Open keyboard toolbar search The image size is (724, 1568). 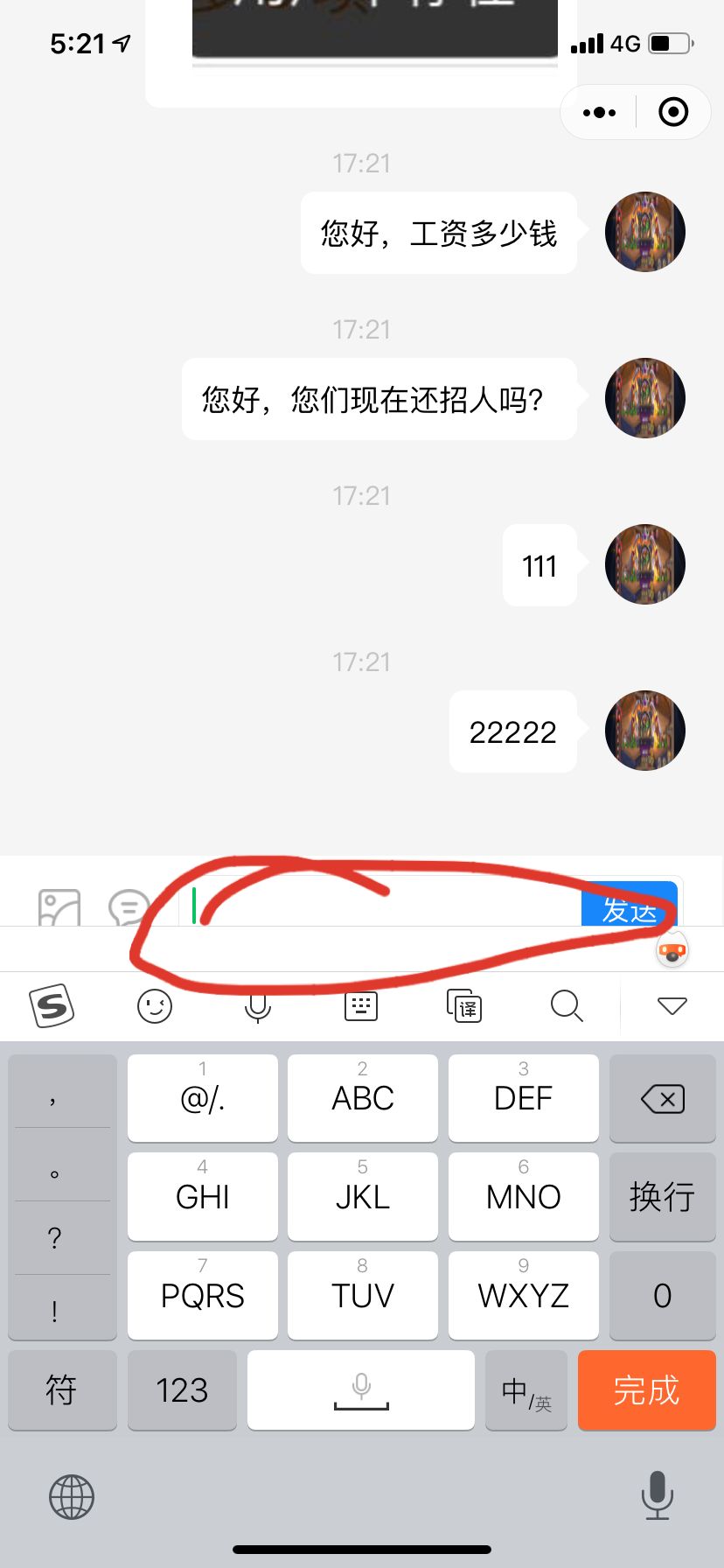click(x=567, y=1006)
